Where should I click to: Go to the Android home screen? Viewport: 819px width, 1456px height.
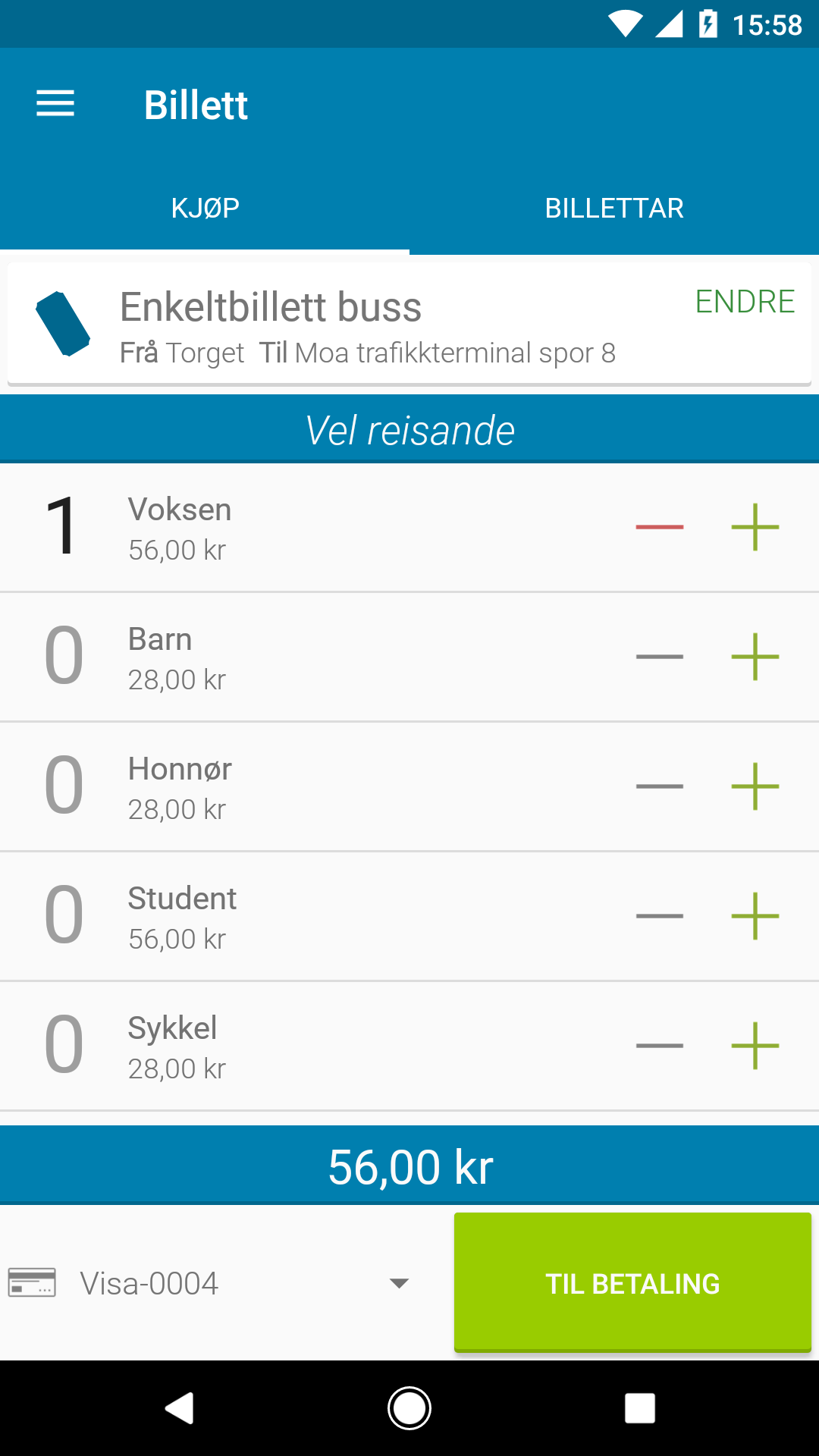pos(409,1408)
